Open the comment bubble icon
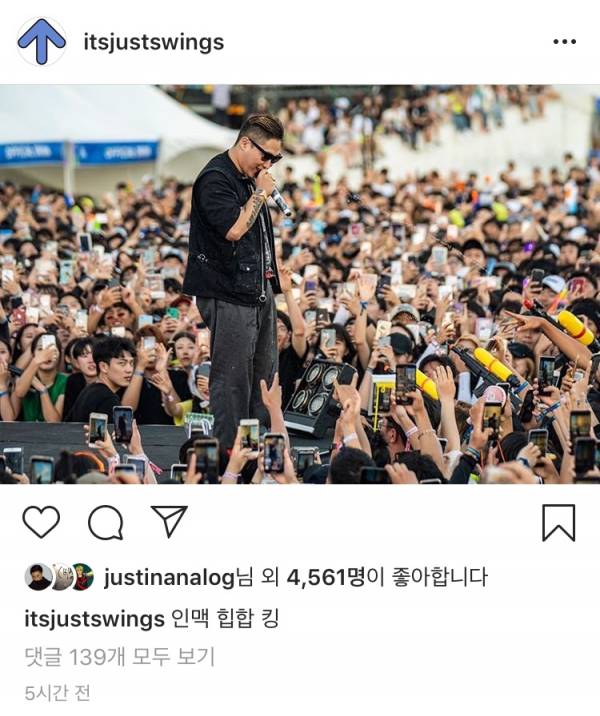This screenshot has width=600, height=716. pyautogui.click(x=105, y=522)
